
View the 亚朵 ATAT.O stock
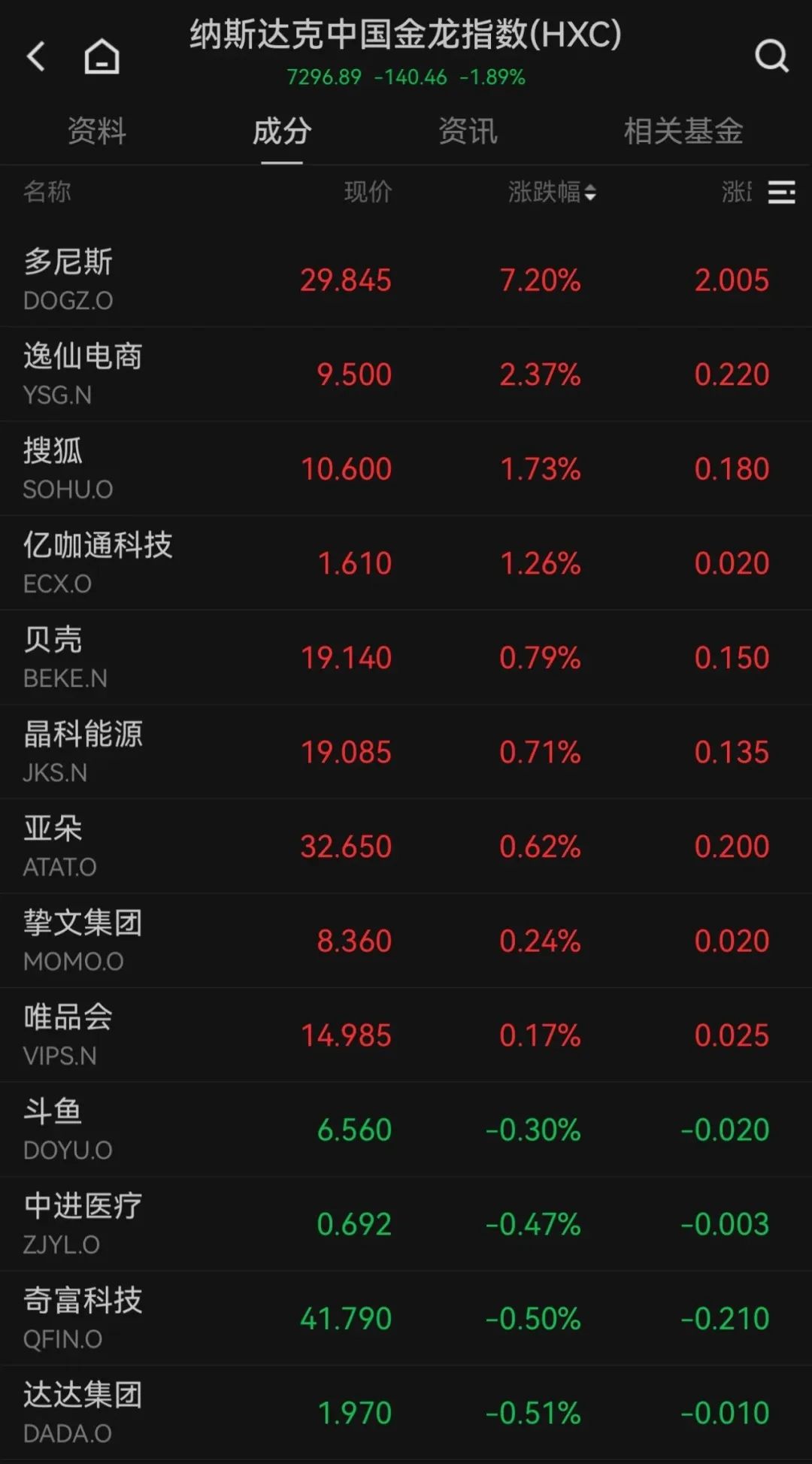pyautogui.click(x=406, y=846)
